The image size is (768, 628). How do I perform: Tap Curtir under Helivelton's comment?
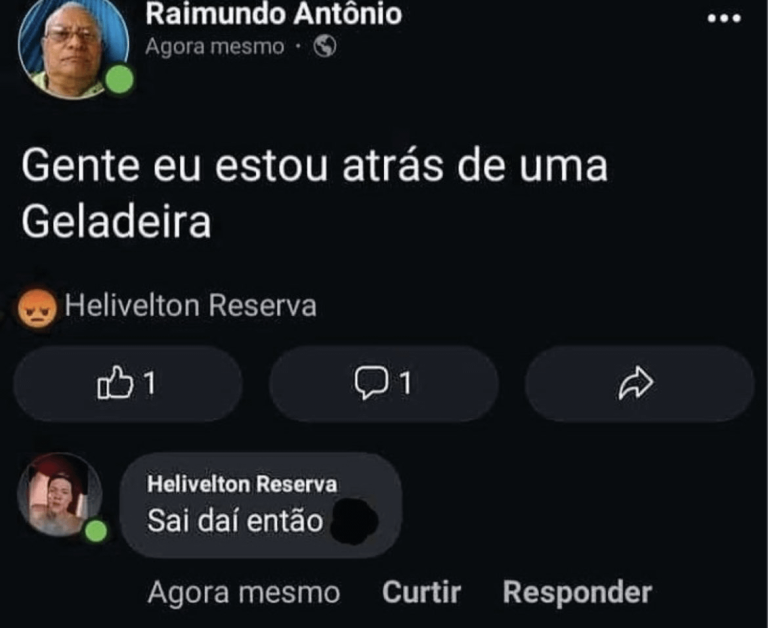click(421, 592)
